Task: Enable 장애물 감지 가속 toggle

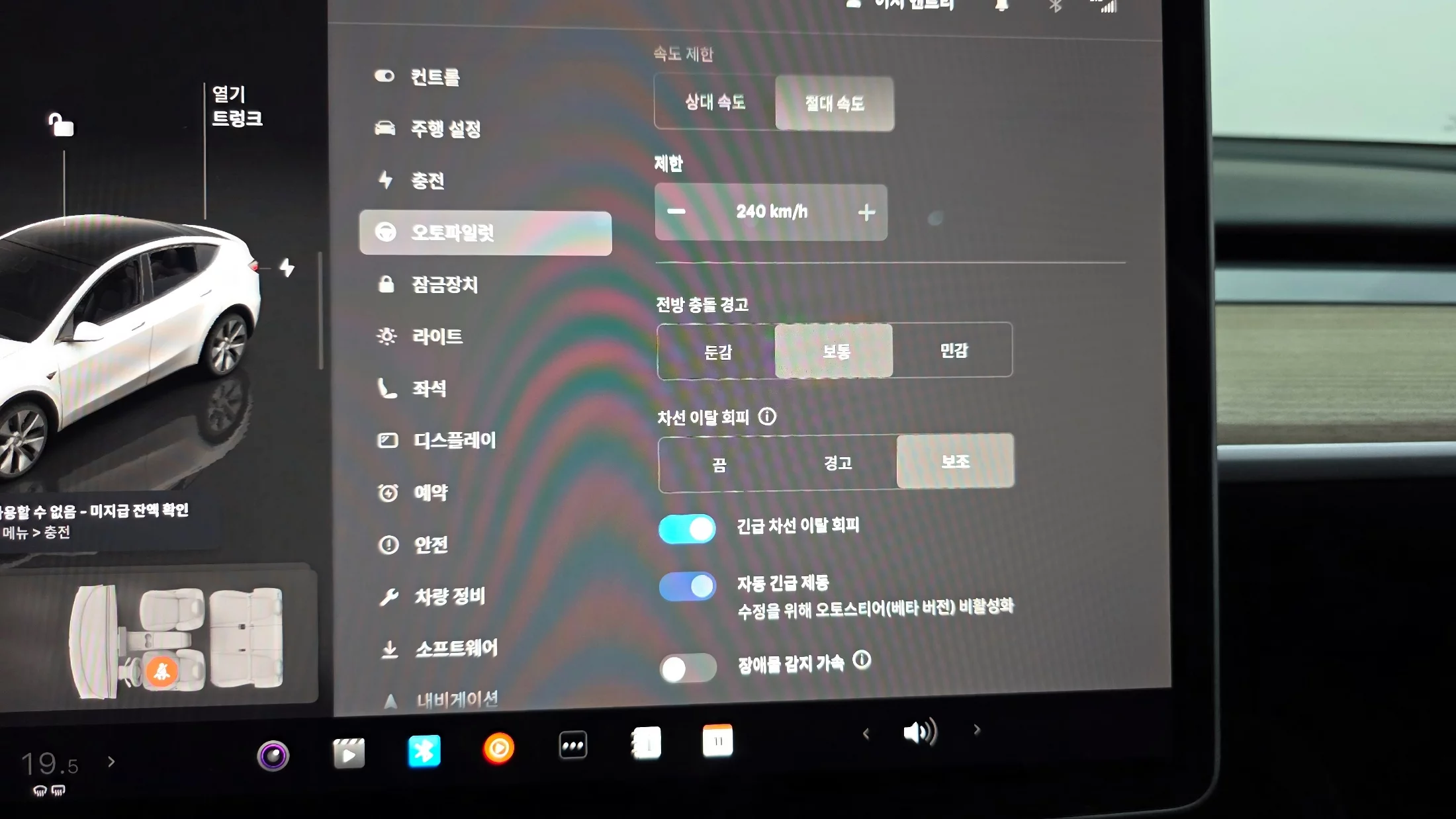Action: click(x=687, y=668)
